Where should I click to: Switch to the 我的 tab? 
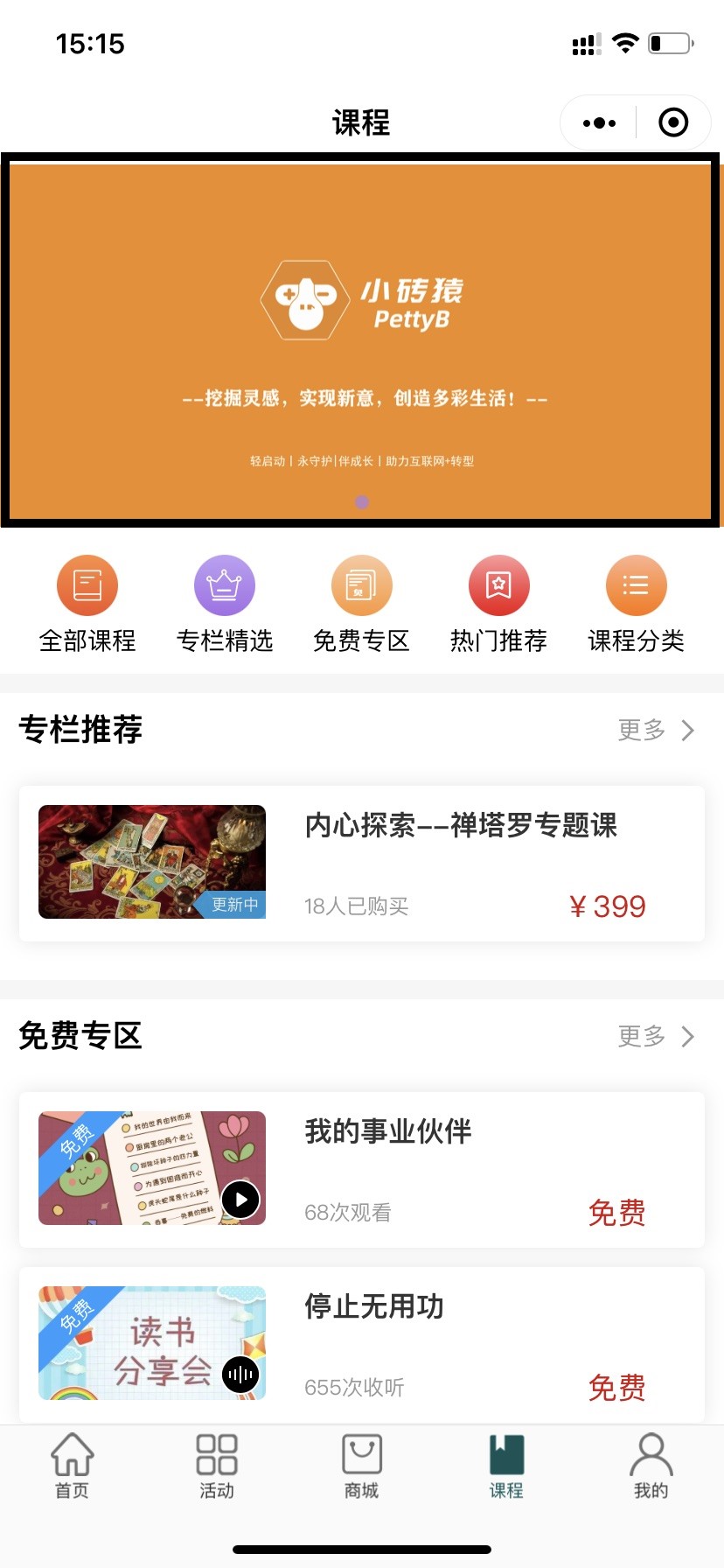click(x=651, y=1466)
